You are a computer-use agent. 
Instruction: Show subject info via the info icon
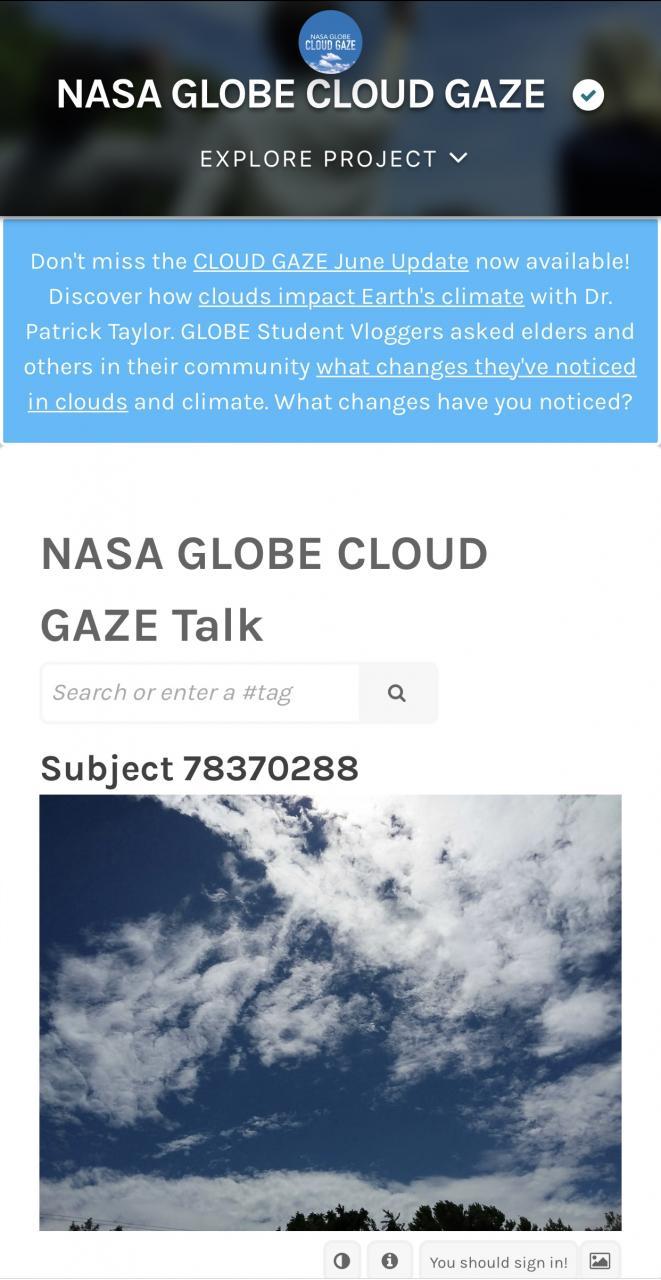coord(390,1261)
